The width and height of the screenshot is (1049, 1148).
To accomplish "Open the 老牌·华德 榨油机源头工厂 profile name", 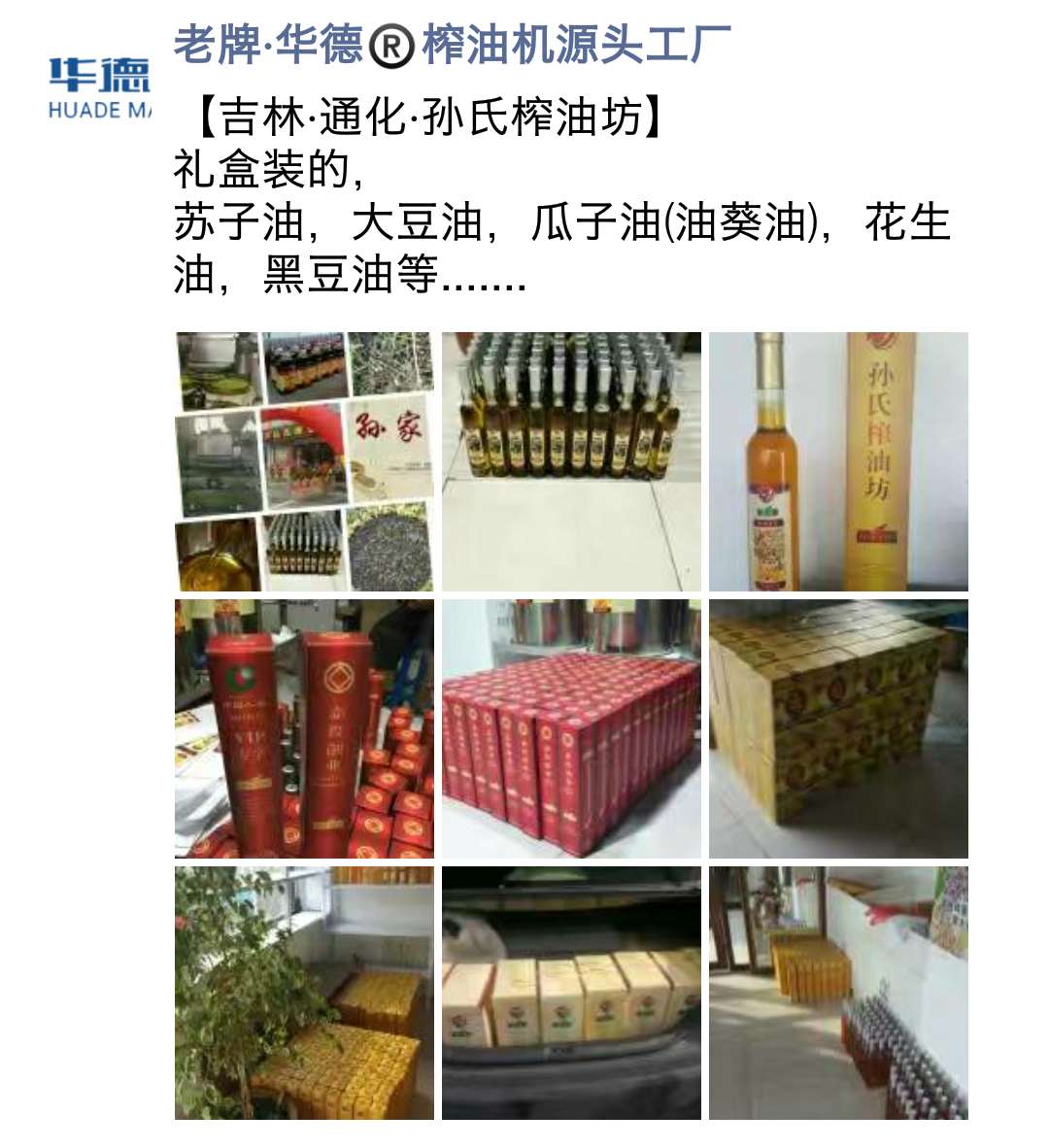I will (x=452, y=46).
